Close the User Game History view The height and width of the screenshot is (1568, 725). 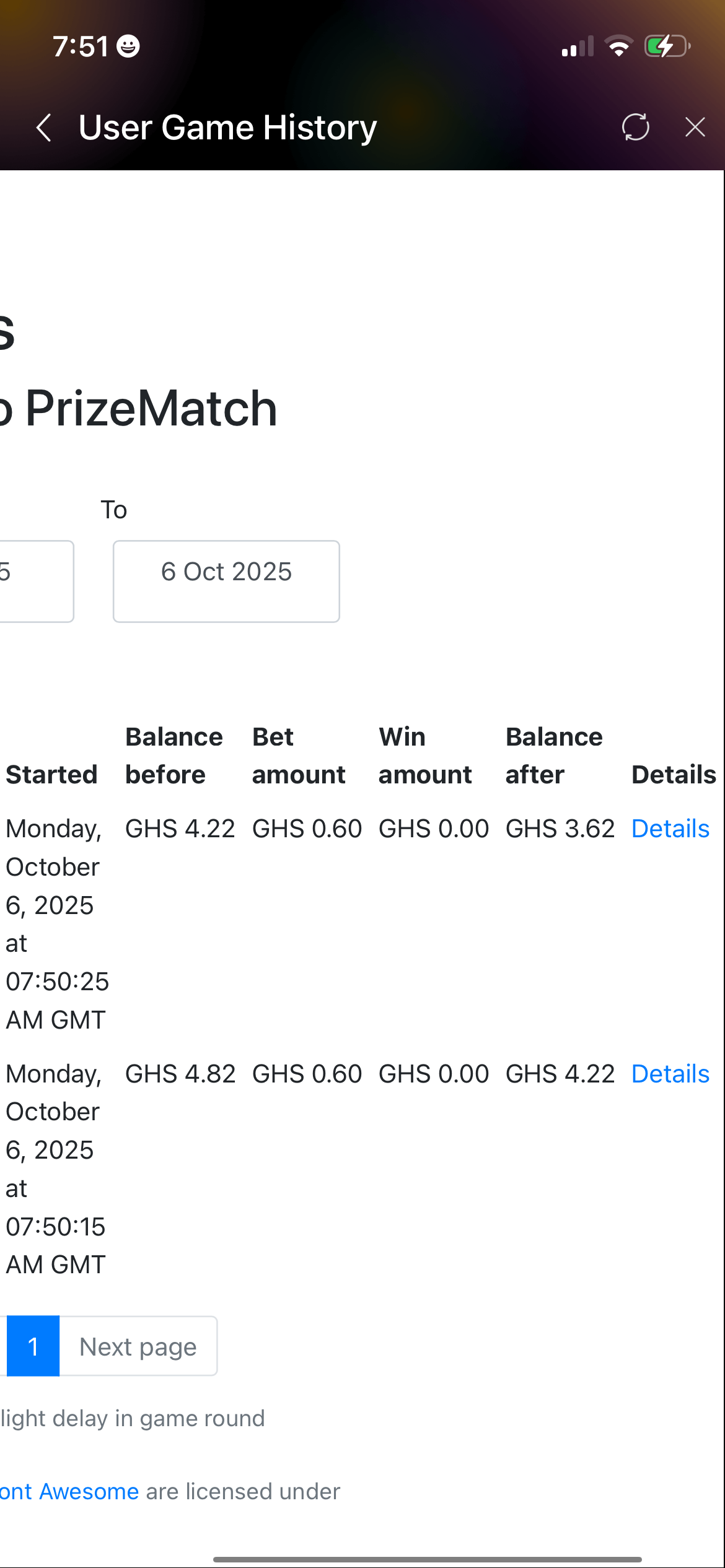(695, 128)
